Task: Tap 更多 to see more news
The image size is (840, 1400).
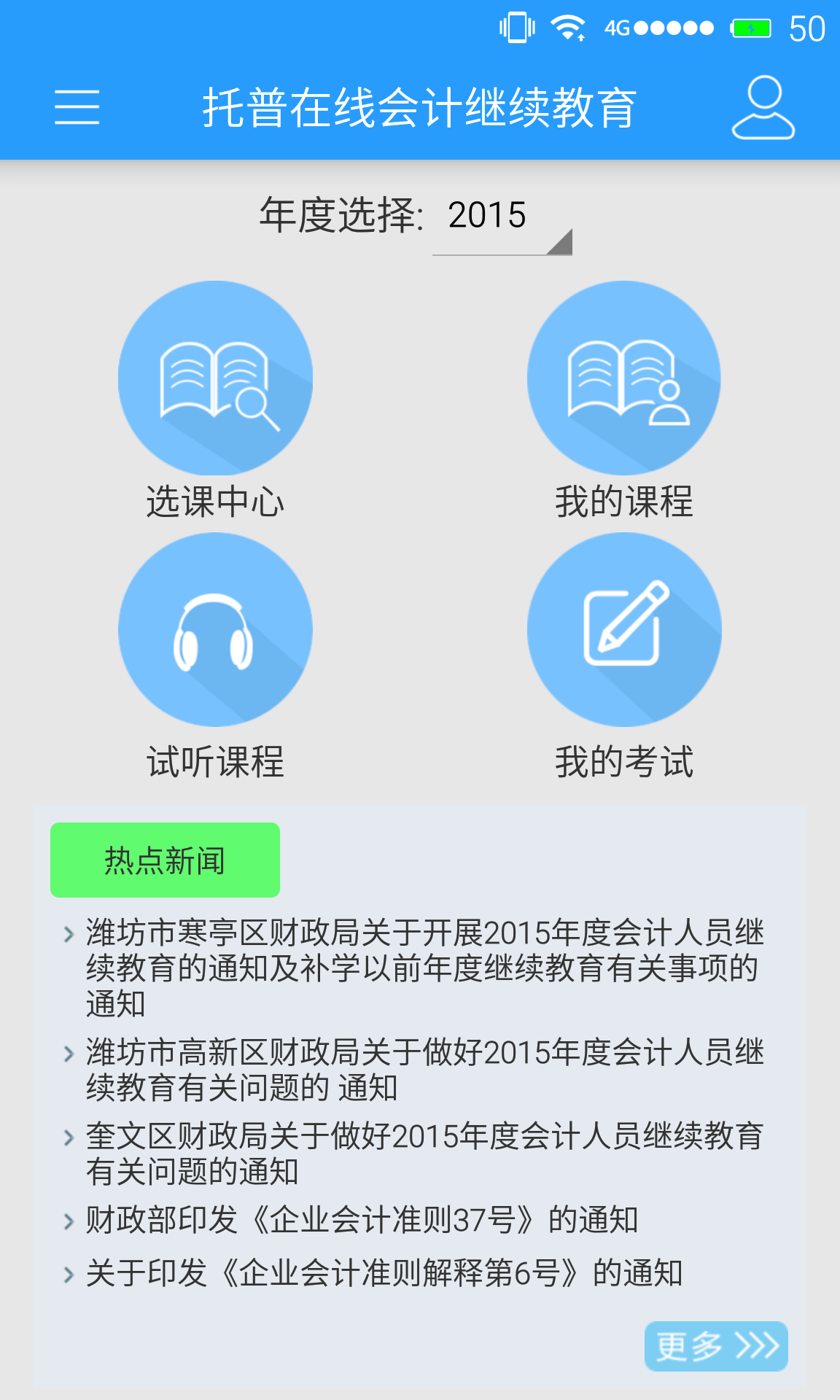Action: tap(715, 1346)
